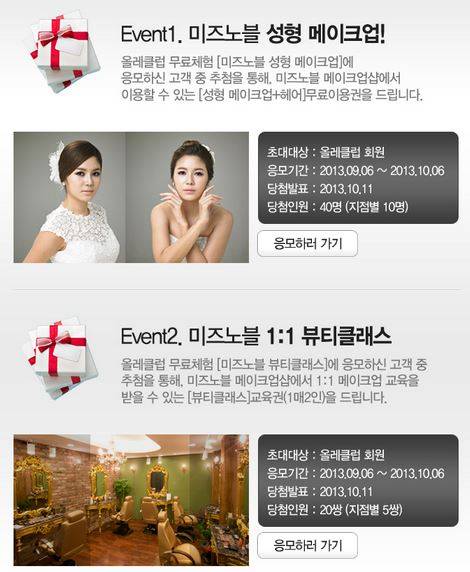Tap 응모하러 가기 under Event2 뷰티클래스

pos(307,545)
